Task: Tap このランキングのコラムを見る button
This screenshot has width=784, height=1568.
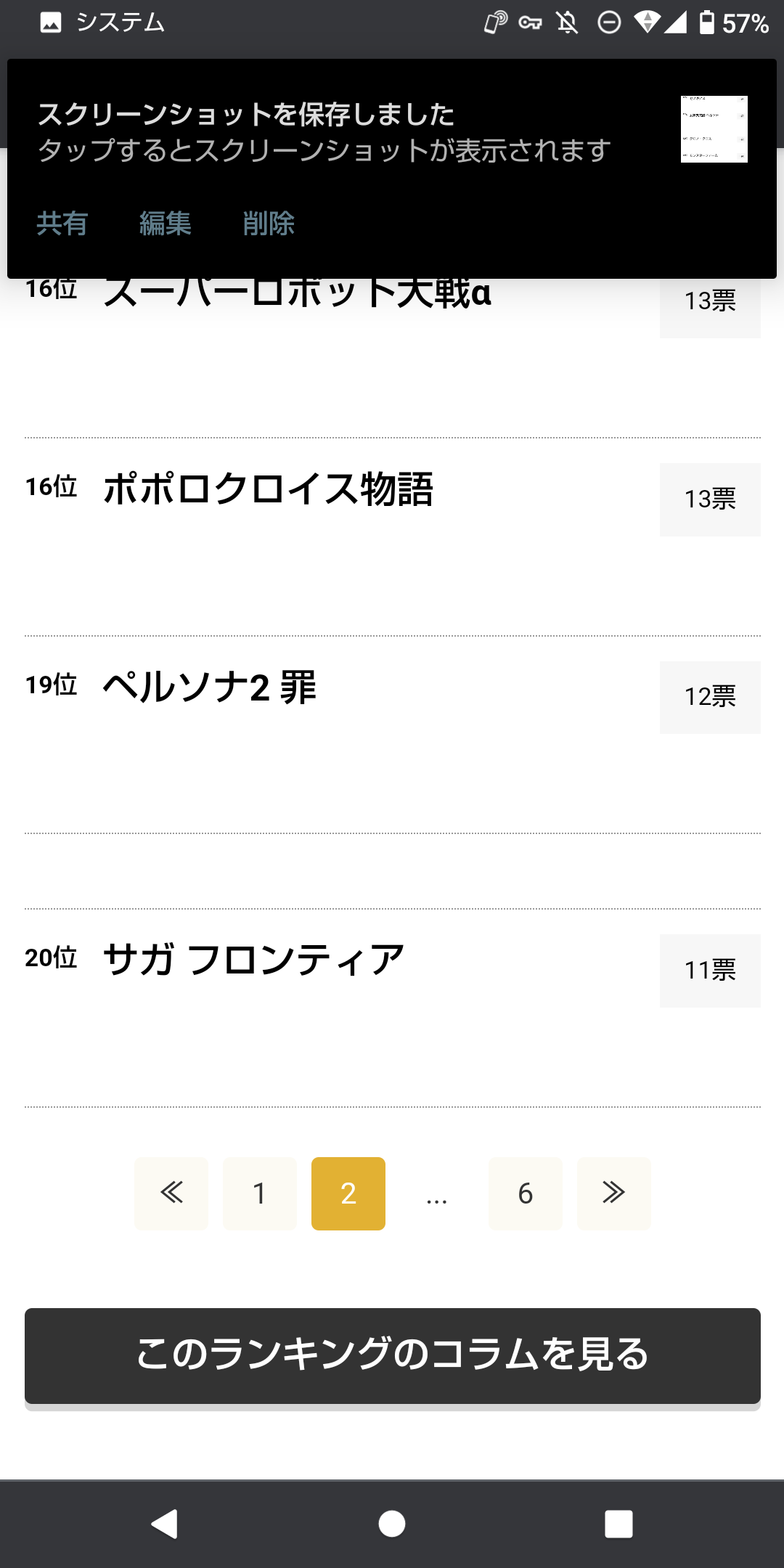Action: pyautogui.click(x=392, y=1356)
